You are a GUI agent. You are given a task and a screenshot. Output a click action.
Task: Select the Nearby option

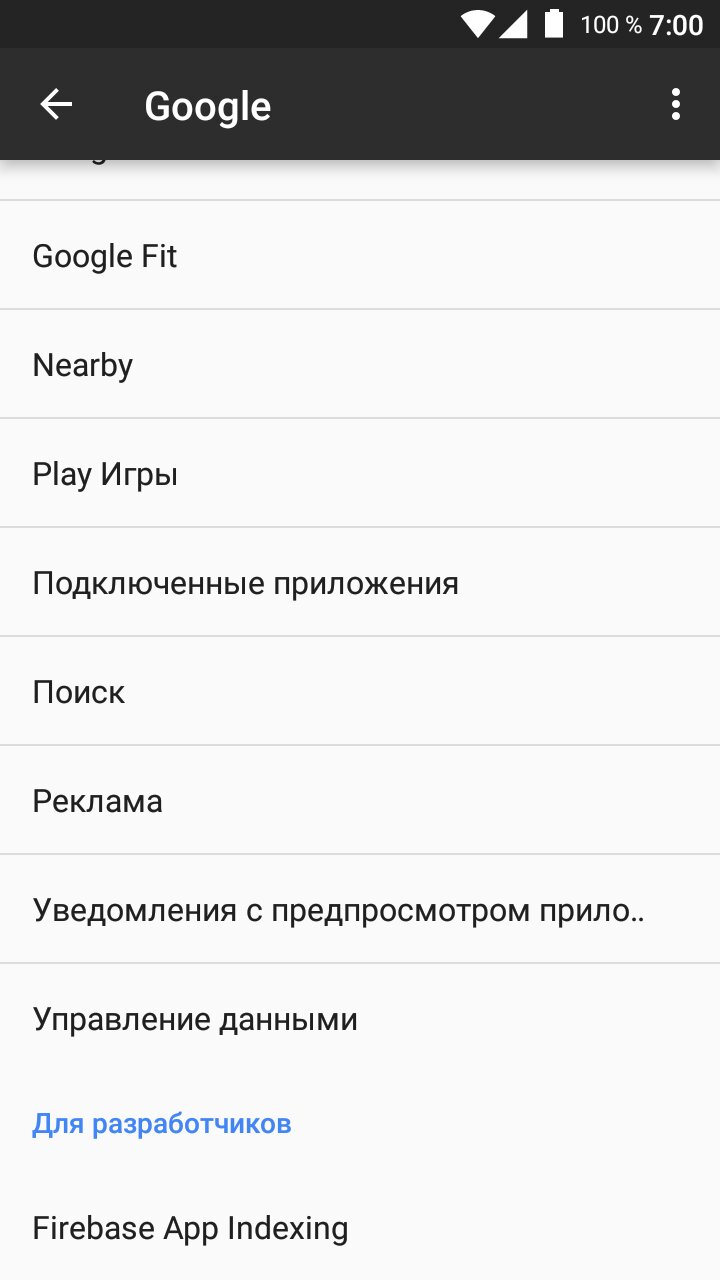[360, 365]
